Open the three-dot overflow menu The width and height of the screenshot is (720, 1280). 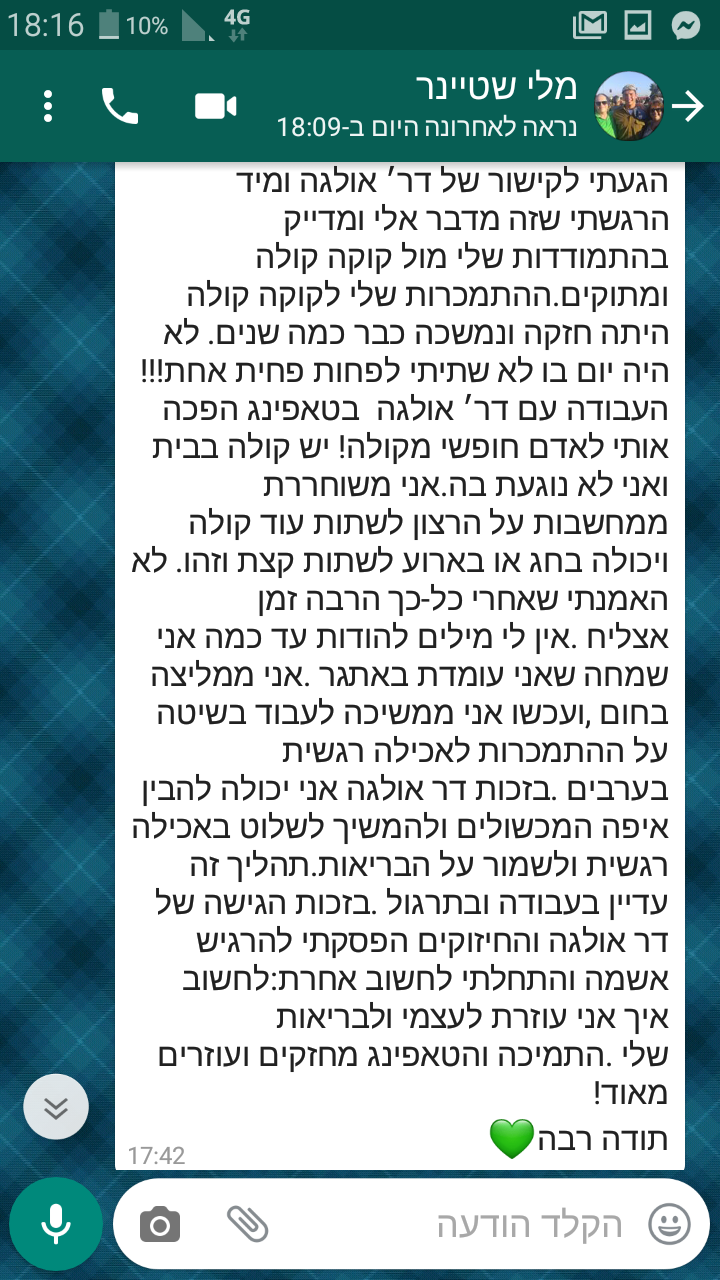click(48, 106)
